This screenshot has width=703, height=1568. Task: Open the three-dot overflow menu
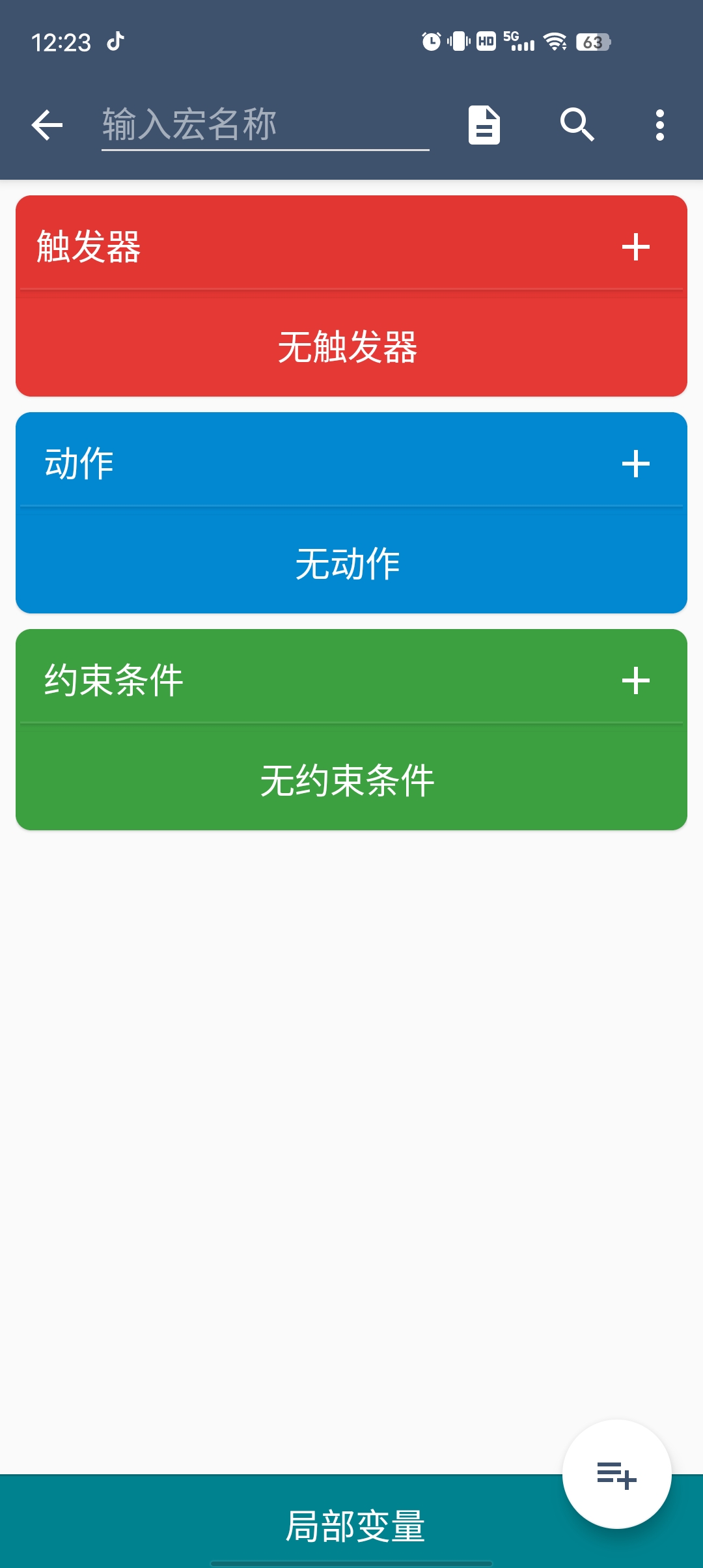(660, 126)
